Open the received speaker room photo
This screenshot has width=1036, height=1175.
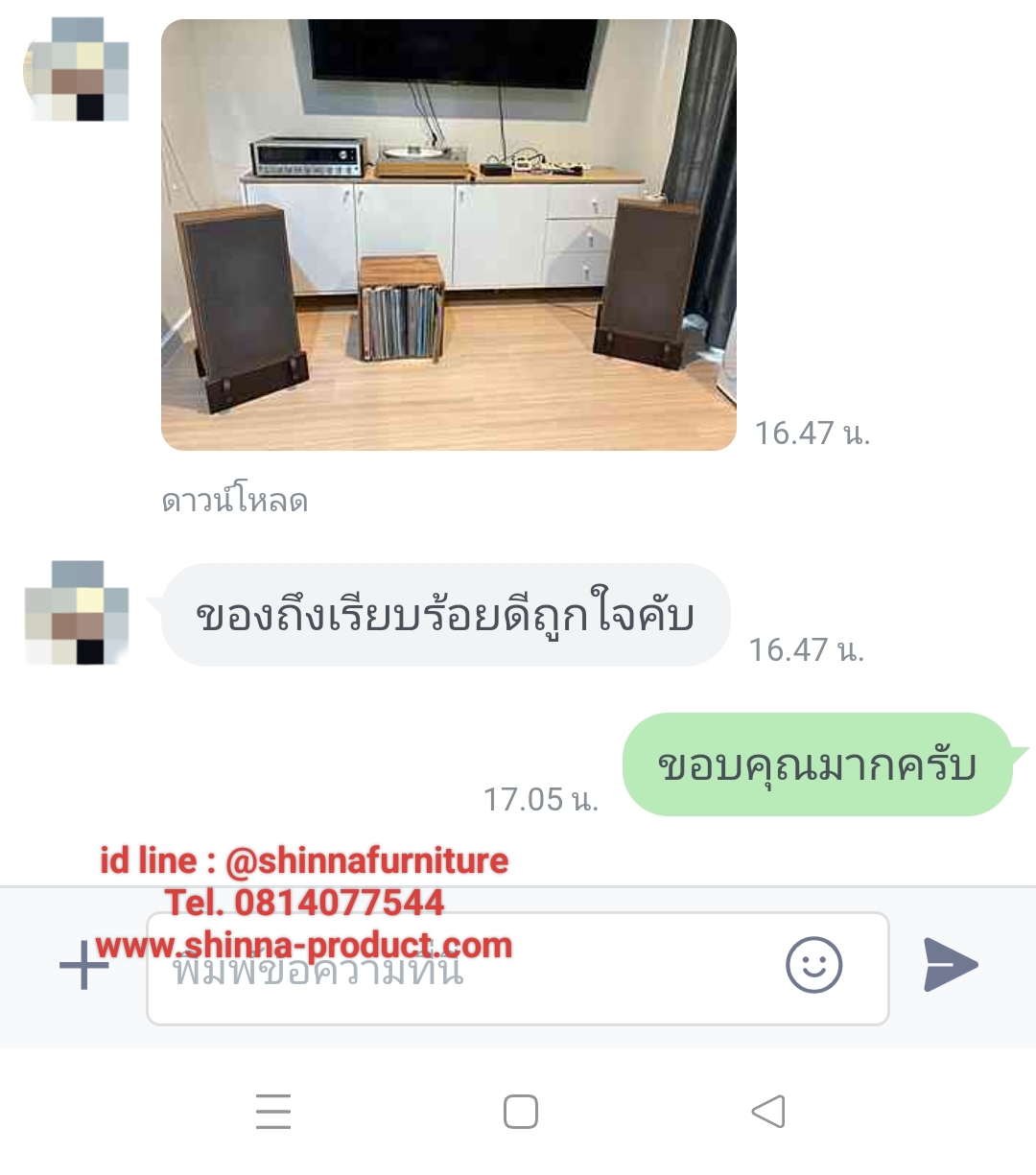pyautogui.click(x=448, y=235)
